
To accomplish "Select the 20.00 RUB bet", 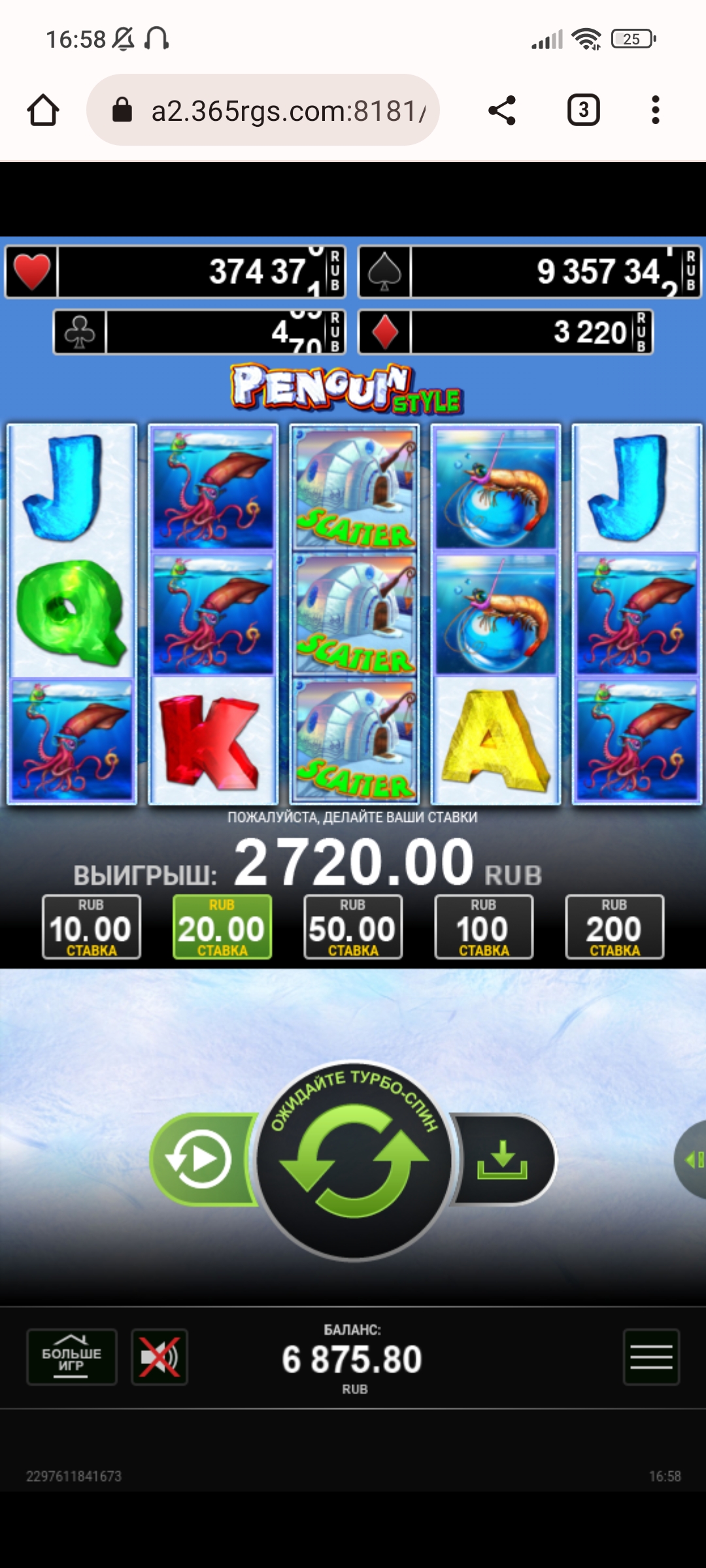I will click(222, 926).
